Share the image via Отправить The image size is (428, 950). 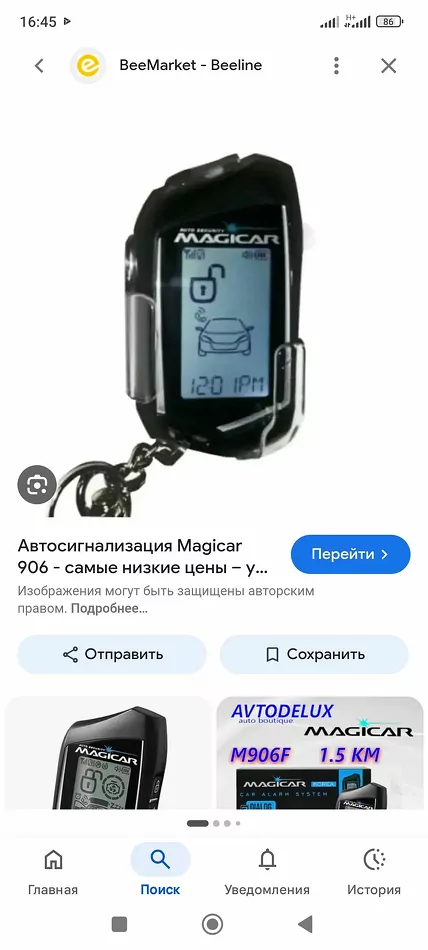112,654
